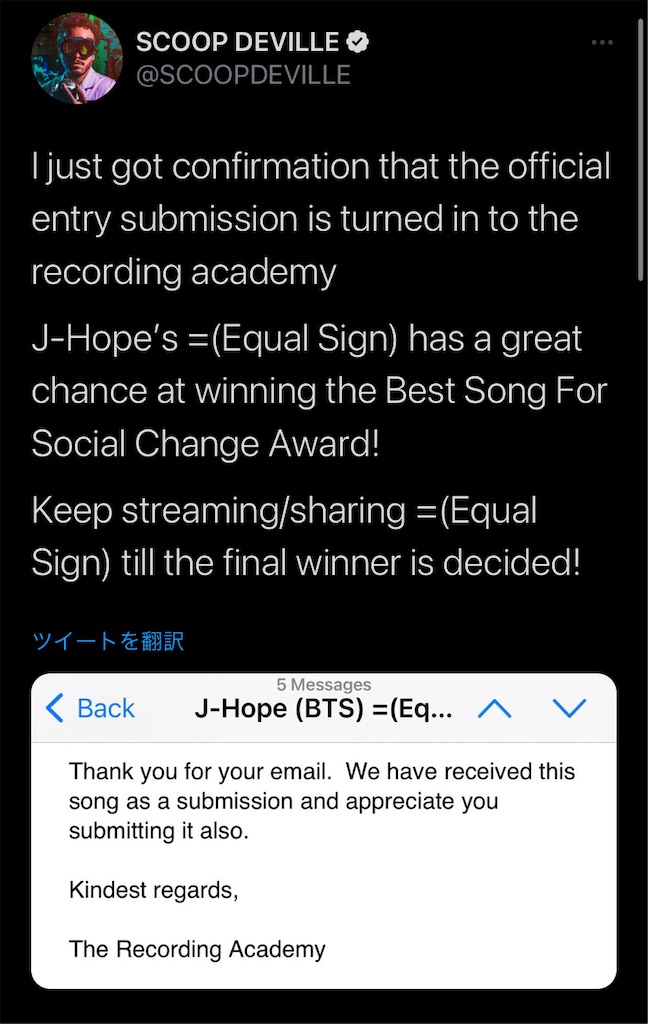Open the attached email screenshot image
The image size is (648, 1024).
coord(324,830)
